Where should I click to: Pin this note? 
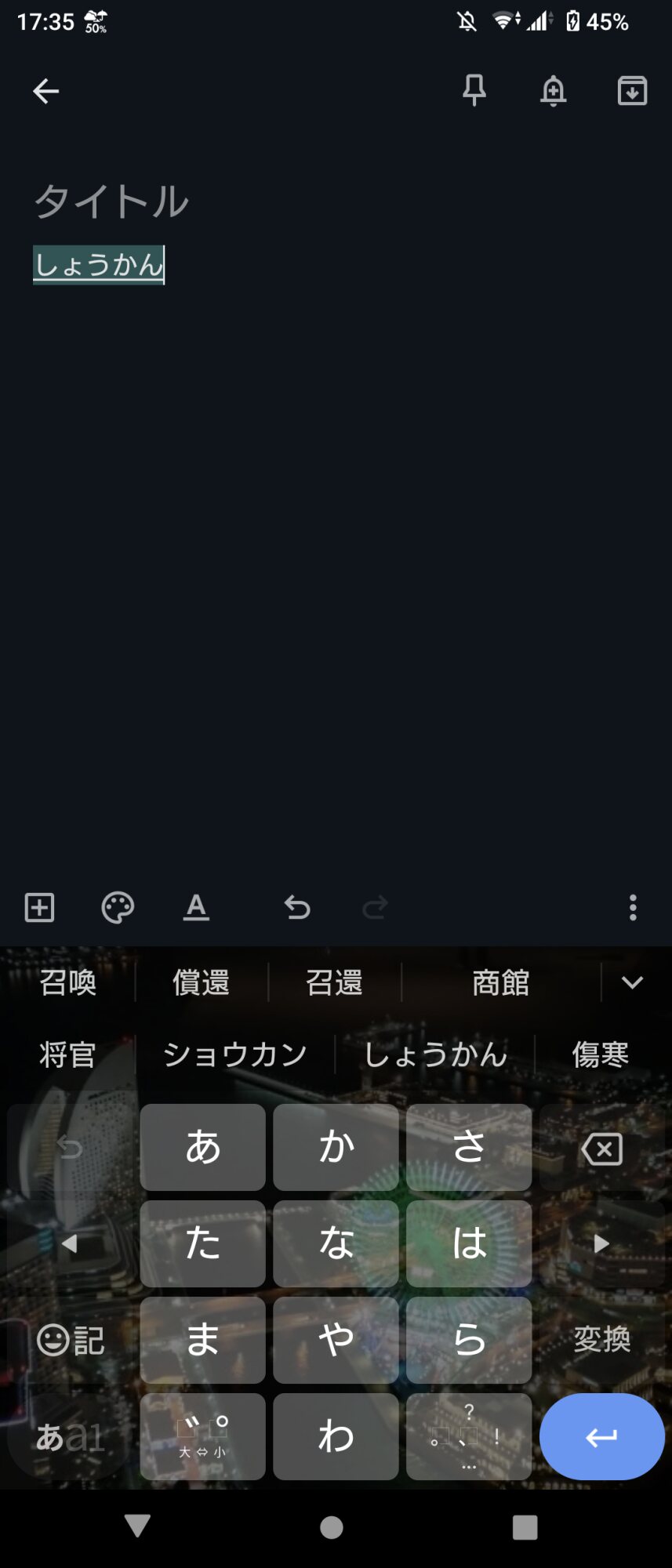[x=474, y=91]
